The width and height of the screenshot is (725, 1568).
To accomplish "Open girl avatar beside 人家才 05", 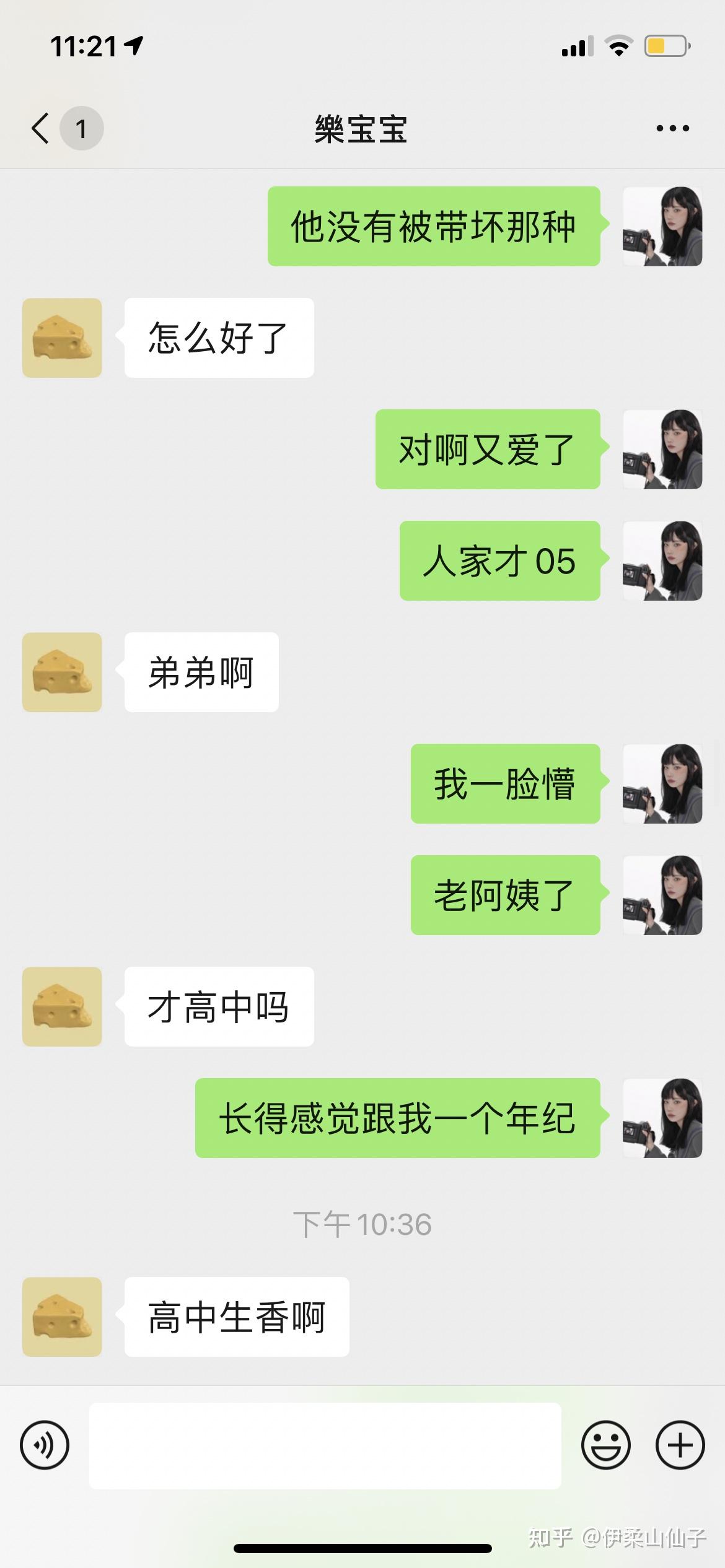I will click(x=662, y=561).
